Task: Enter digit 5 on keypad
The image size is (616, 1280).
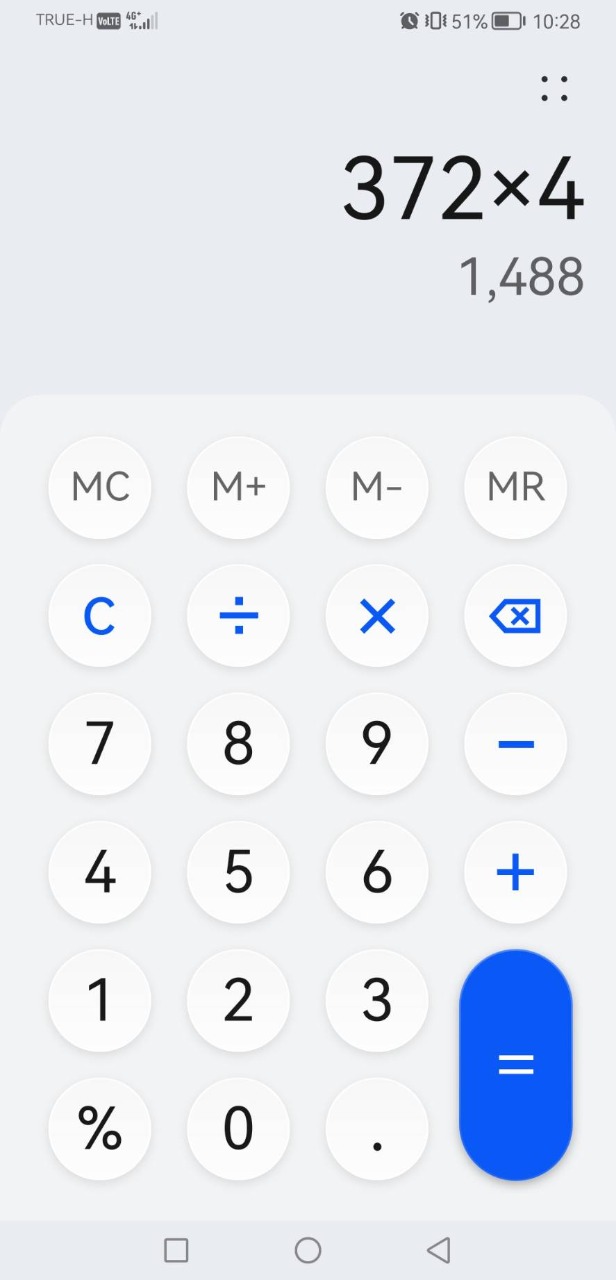Action: click(238, 872)
